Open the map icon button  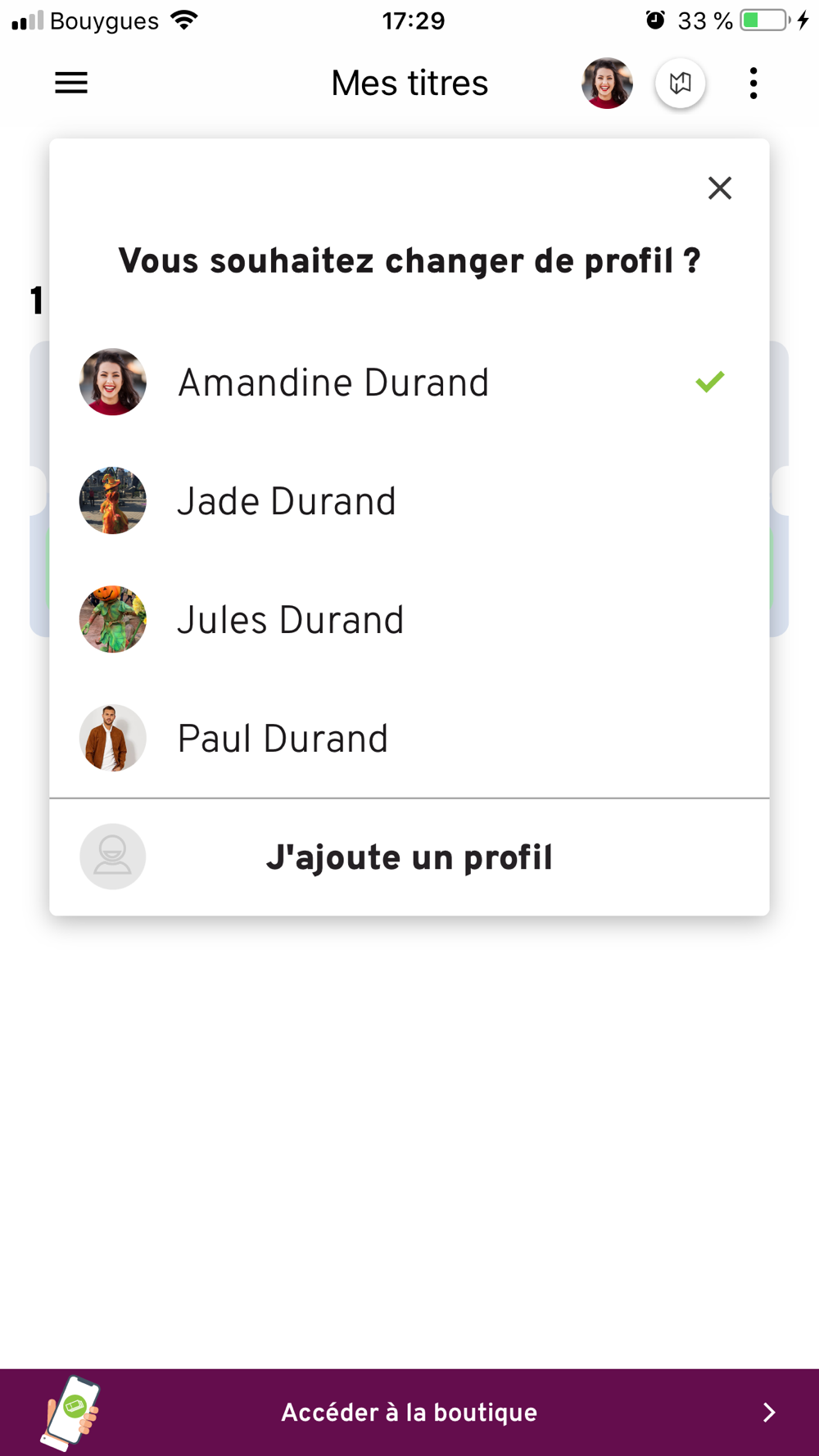[x=681, y=83]
